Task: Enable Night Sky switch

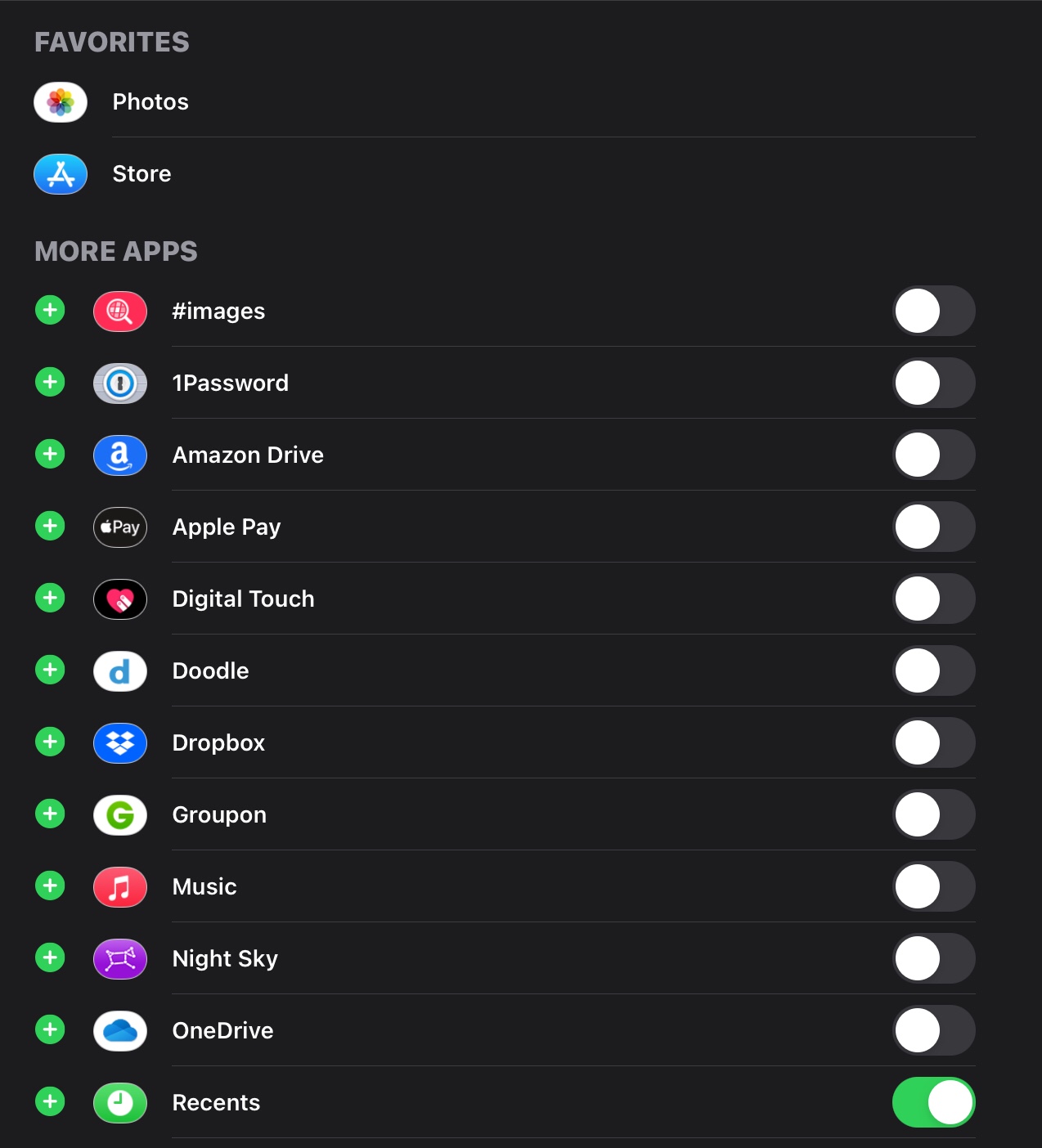Action: pos(933,958)
